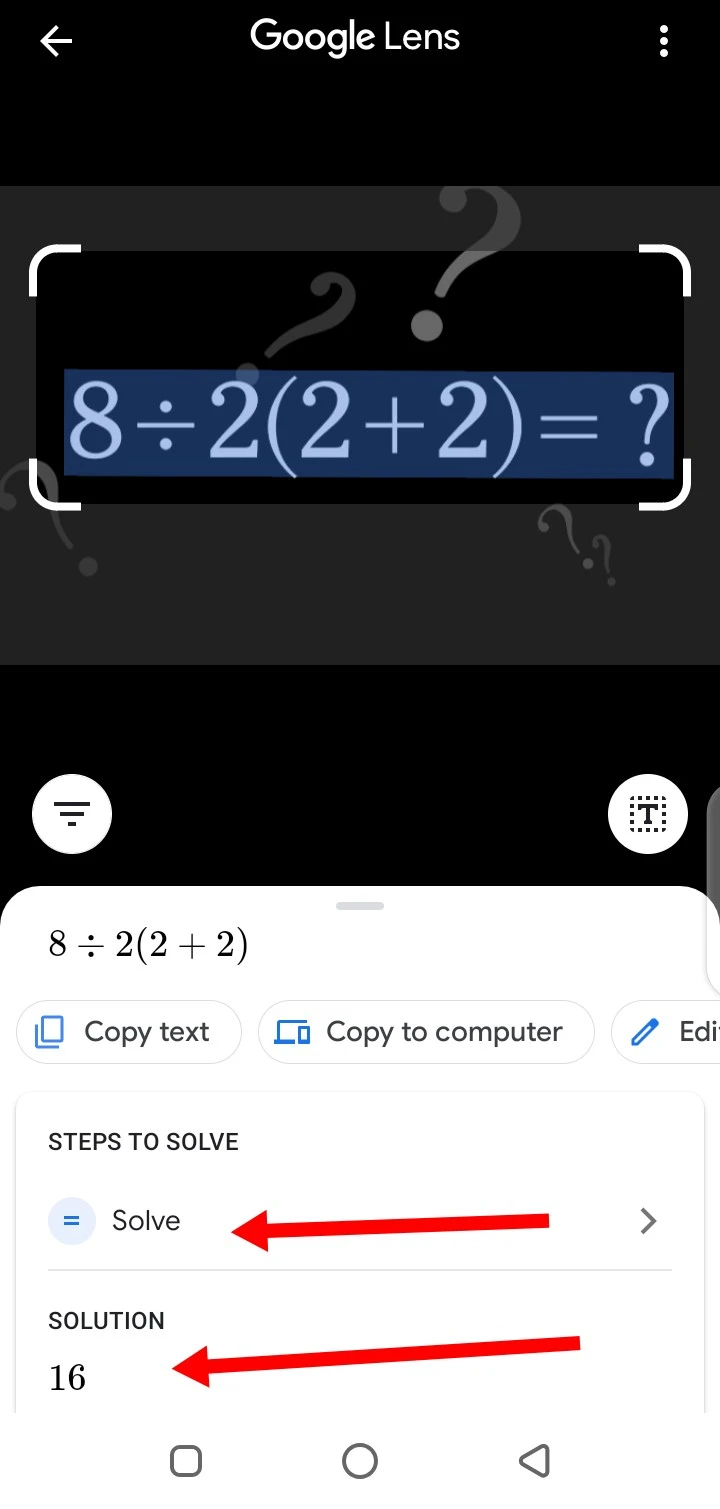
Task: Tap the text selection icon
Action: pos(647,815)
